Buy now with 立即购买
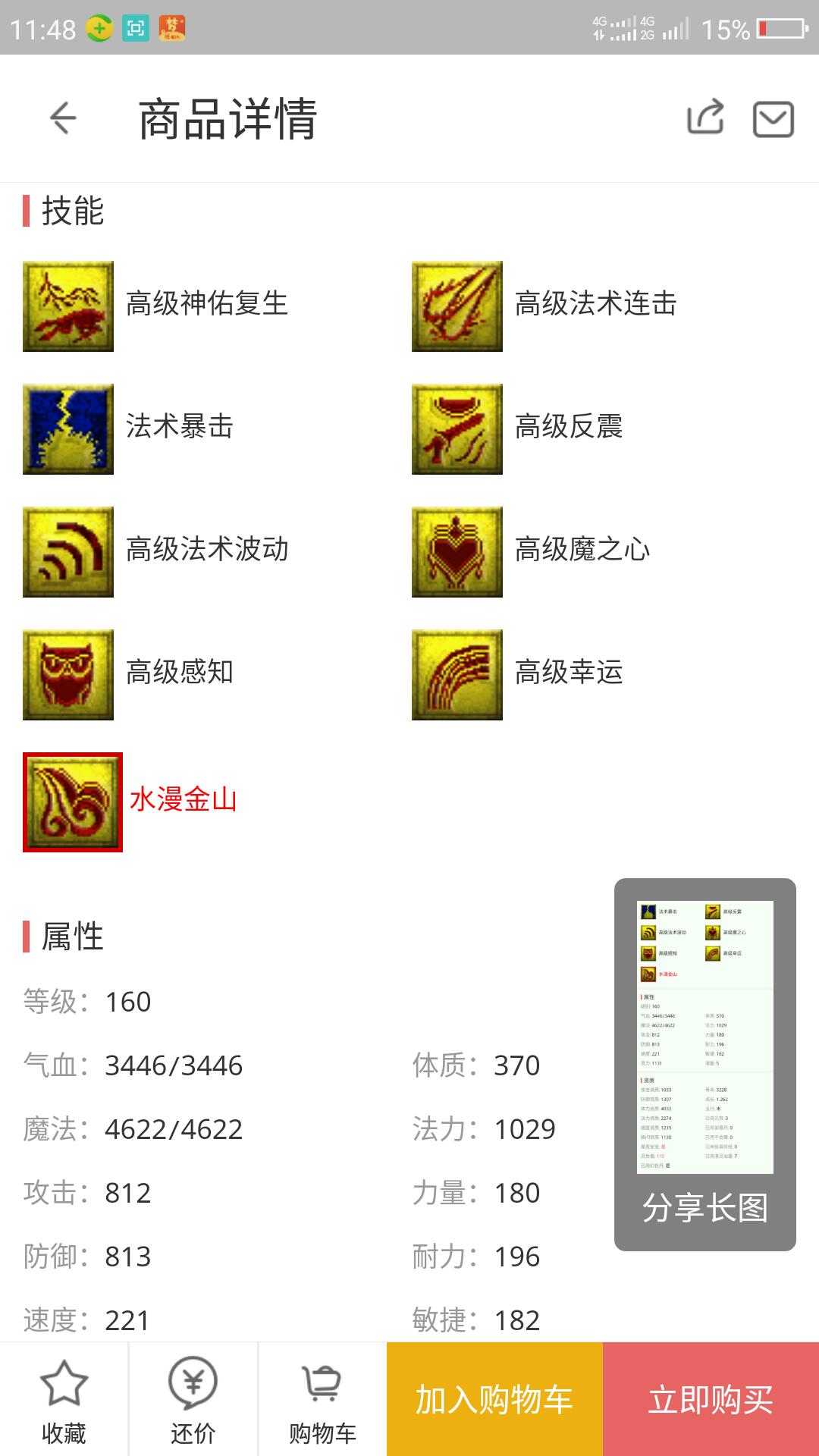 711,1399
